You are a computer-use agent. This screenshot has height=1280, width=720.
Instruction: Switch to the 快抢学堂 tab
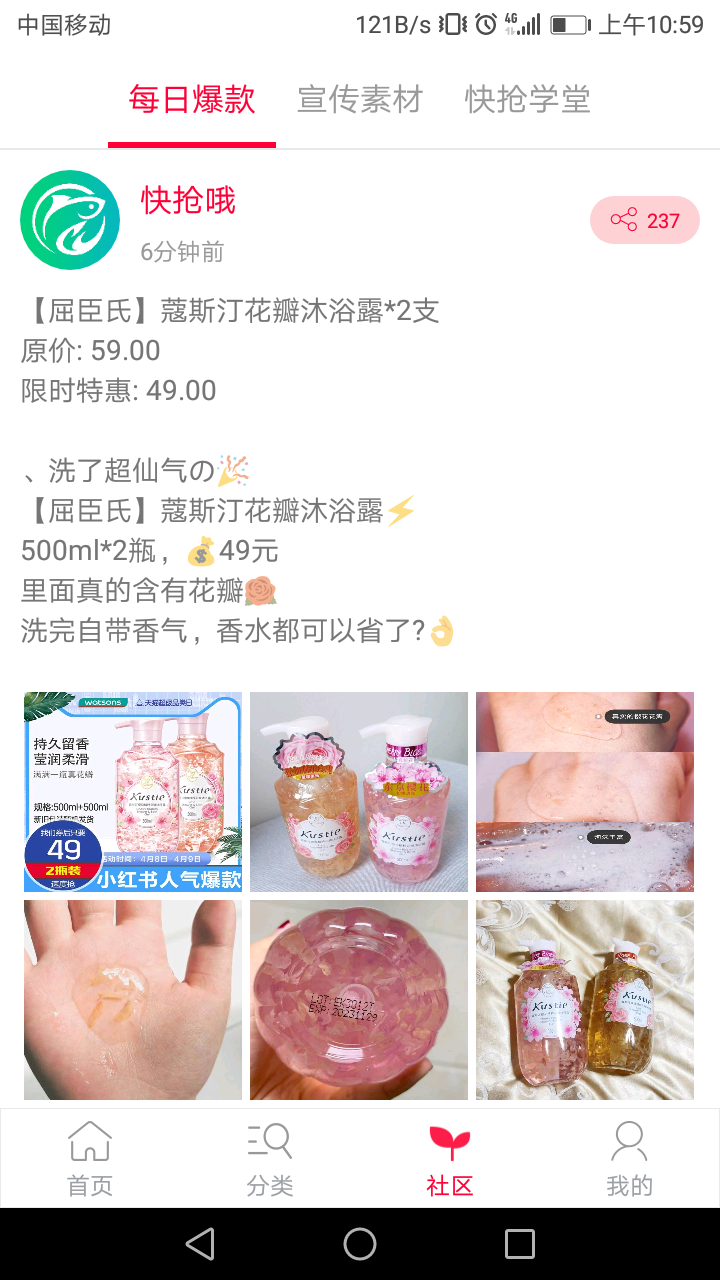(527, 99)
